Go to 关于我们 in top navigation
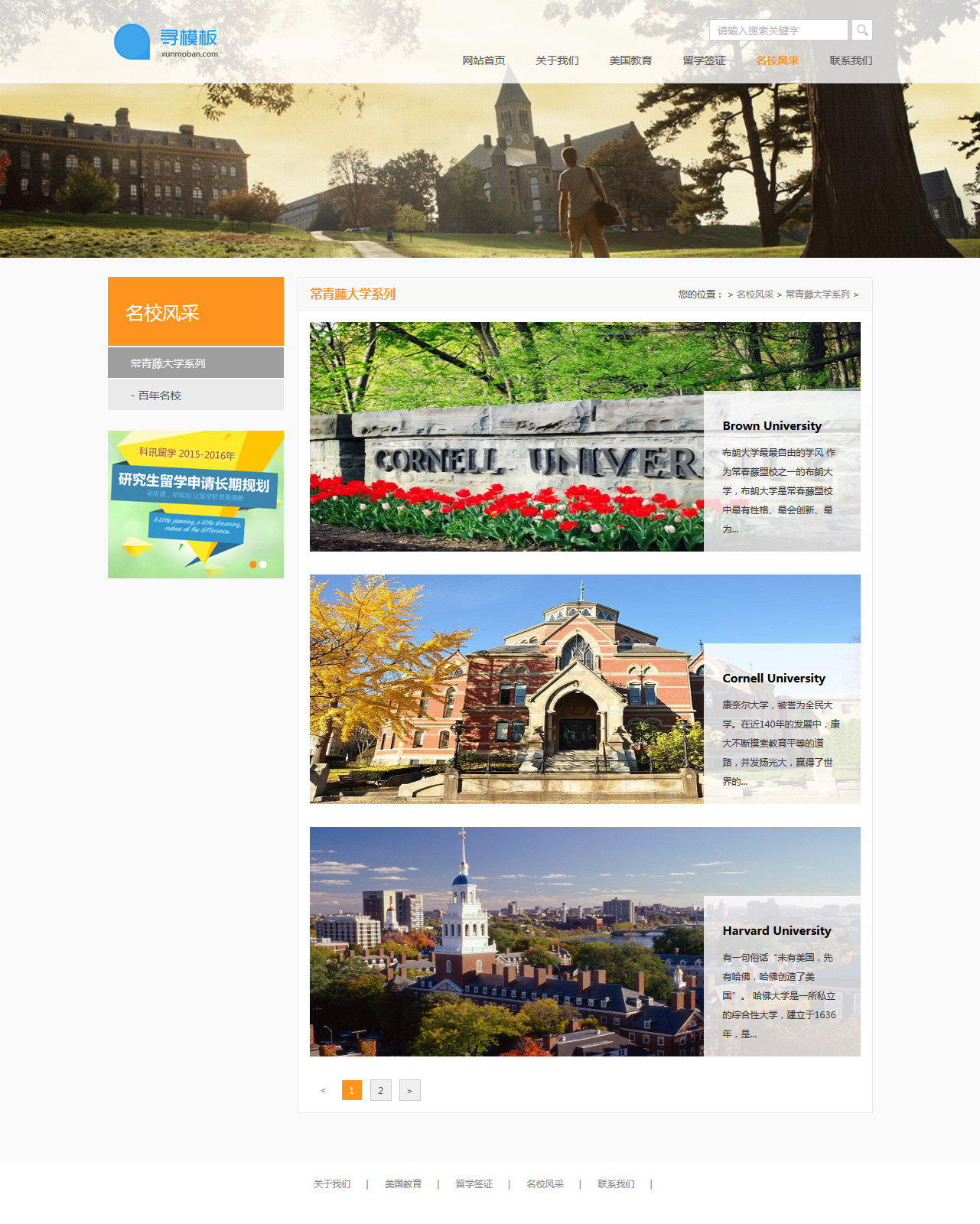This screenshot has width=980, height=1224. click(x=557, y=60)
